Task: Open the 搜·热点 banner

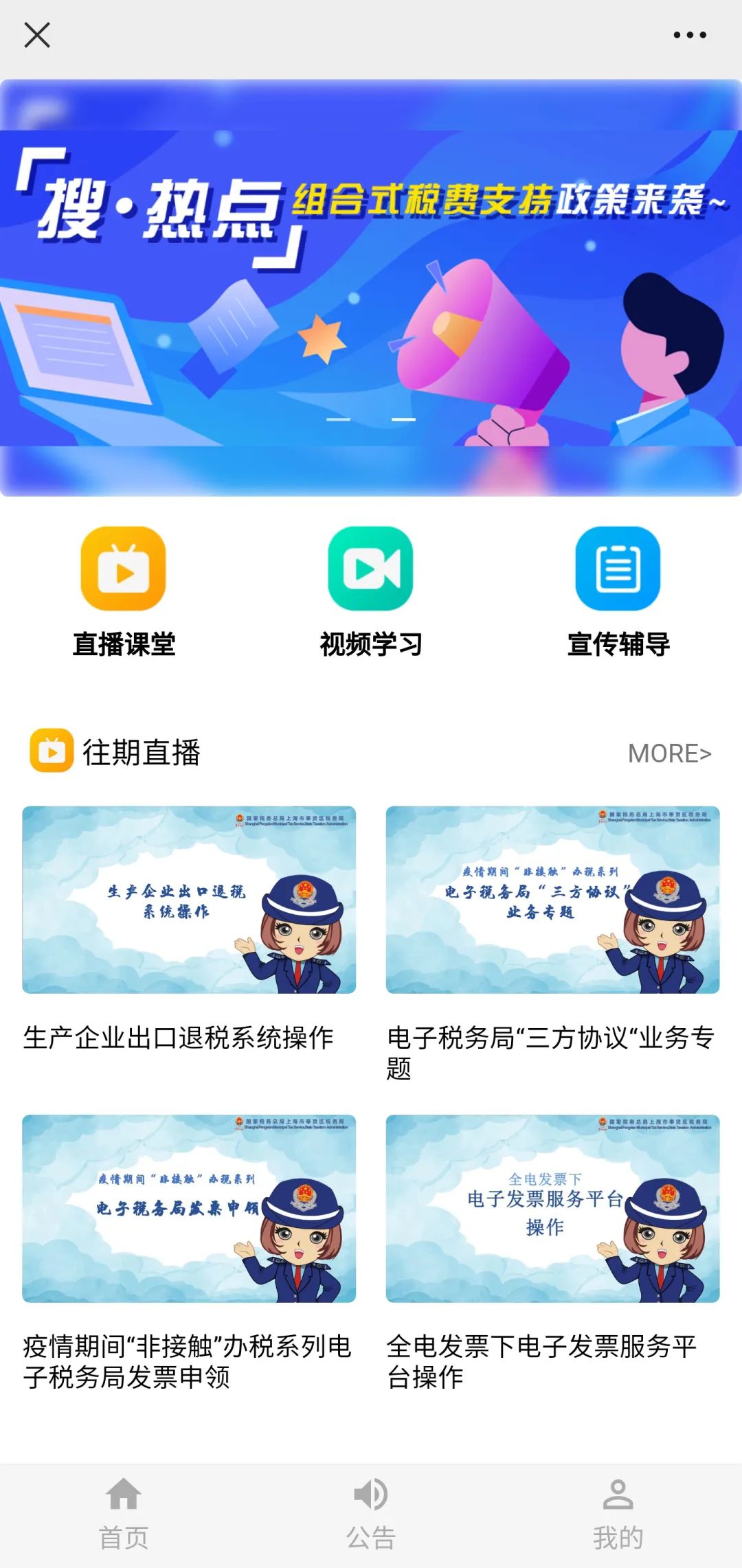Action: [x=371, y=288]
